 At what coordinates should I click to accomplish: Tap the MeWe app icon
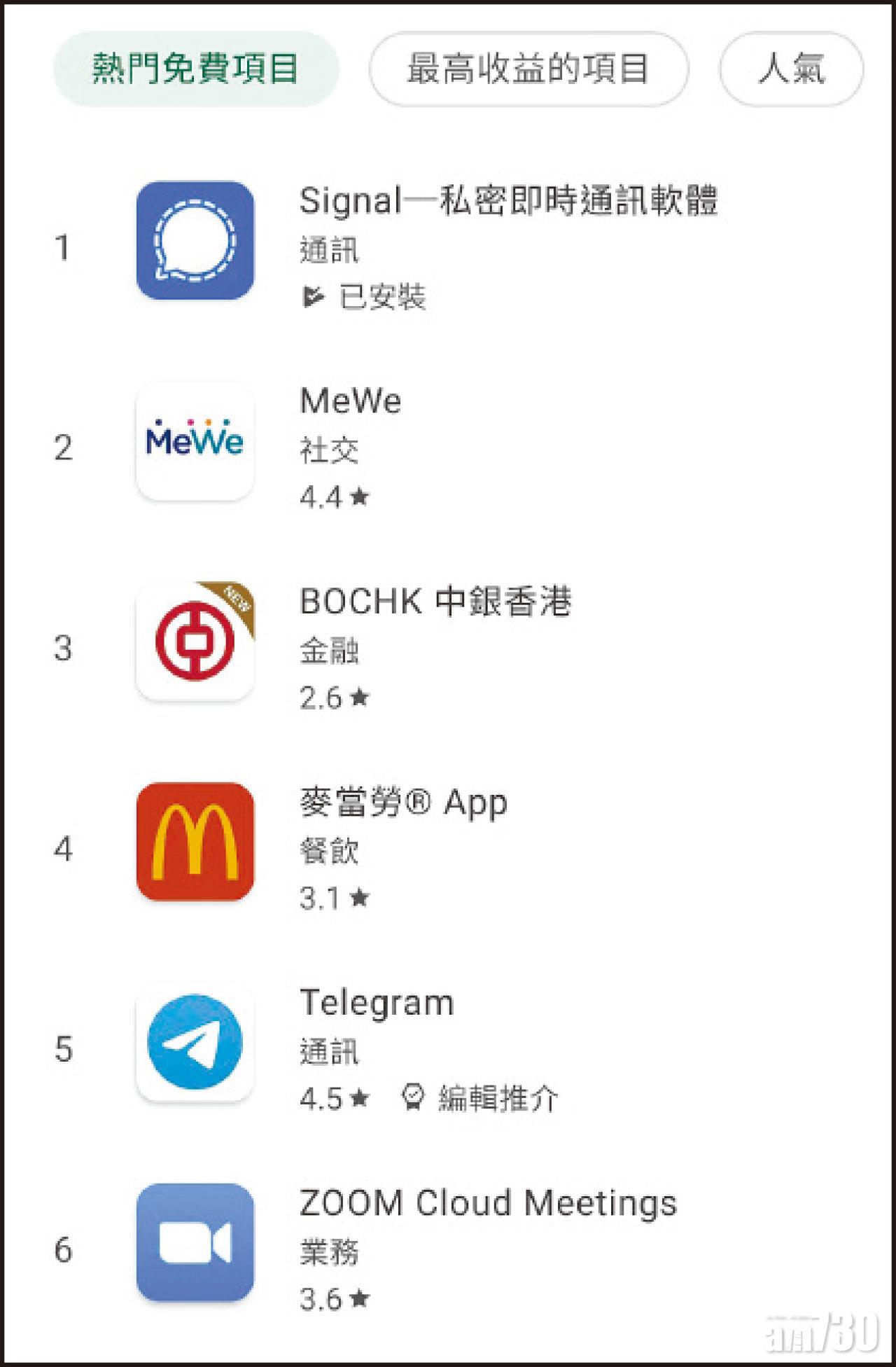coord(196,441)
